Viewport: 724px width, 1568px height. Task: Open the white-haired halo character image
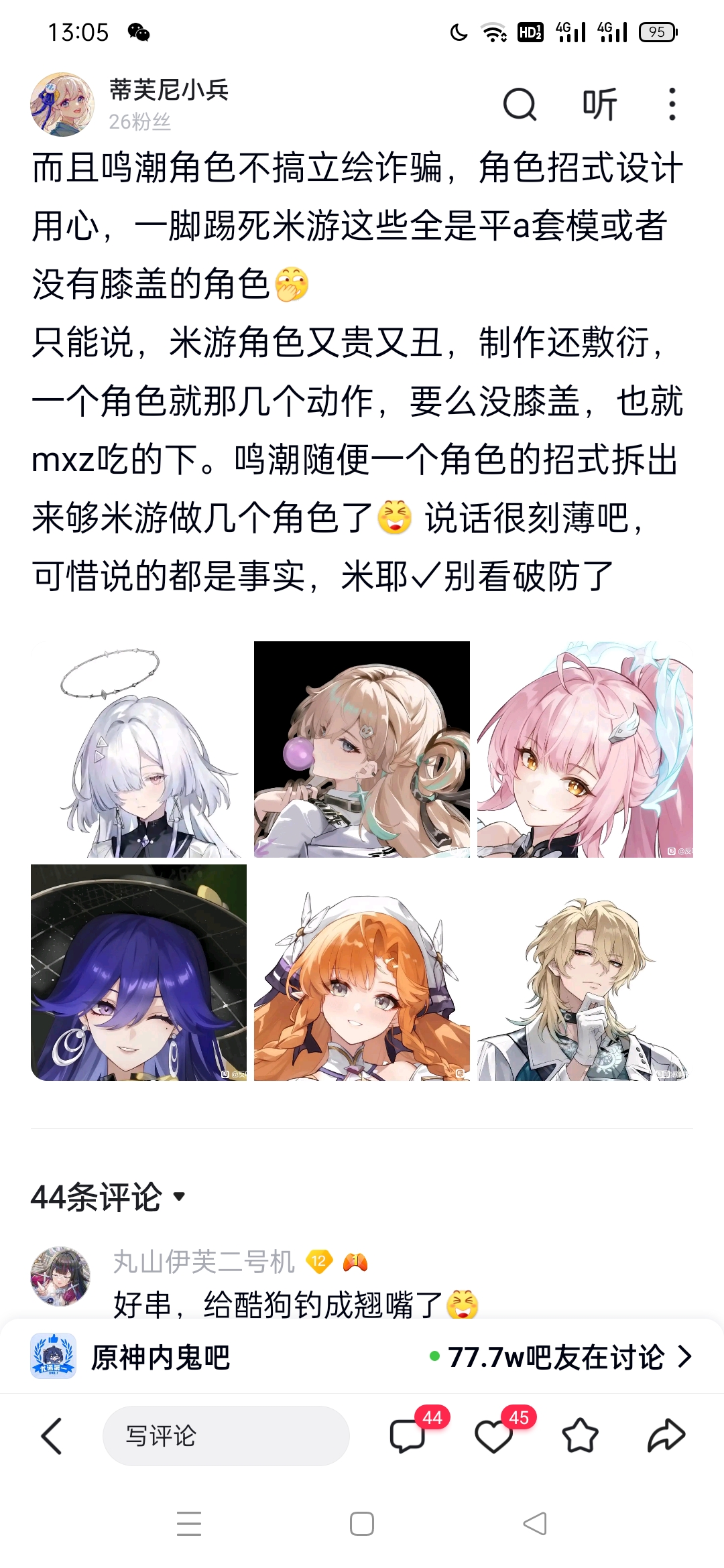(x=139, y=749)
